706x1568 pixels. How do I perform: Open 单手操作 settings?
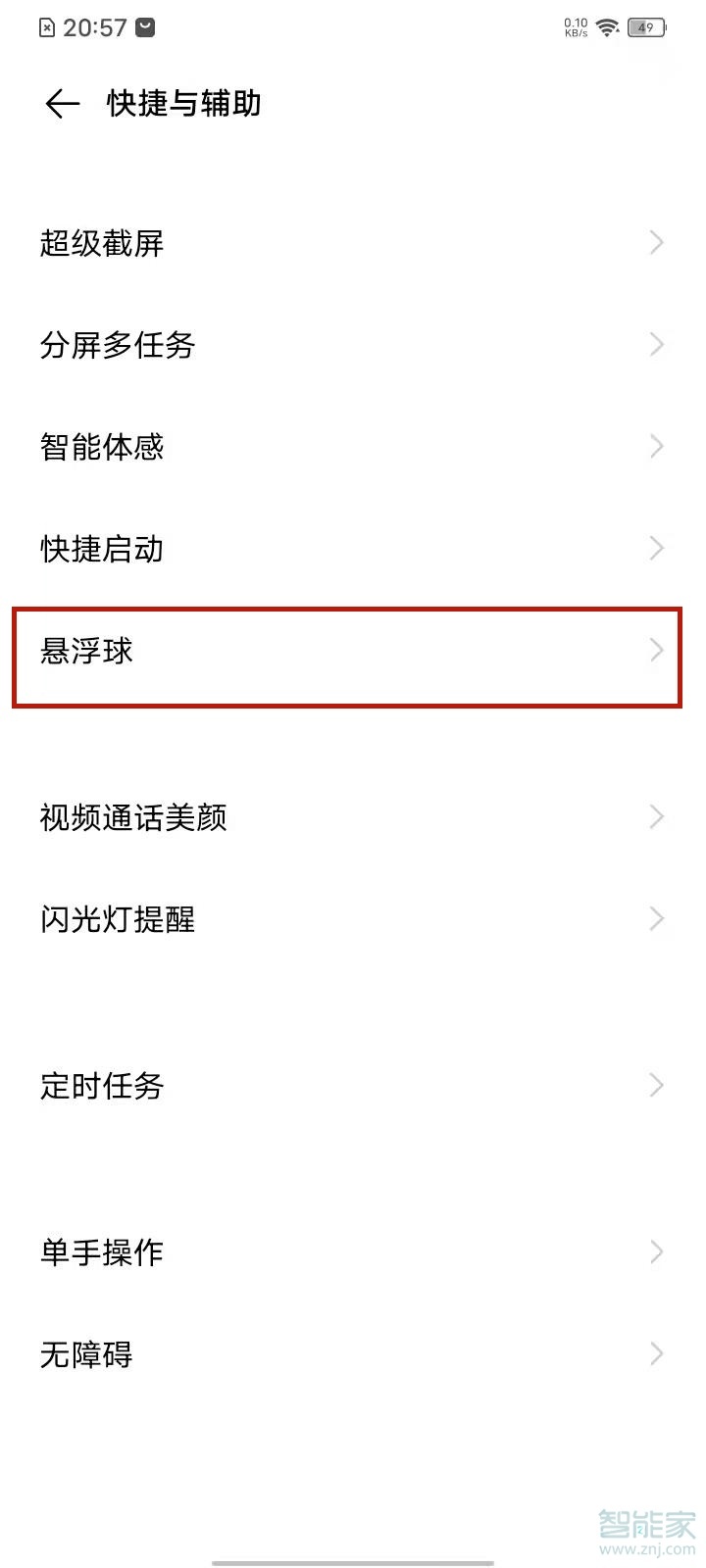352,1252
